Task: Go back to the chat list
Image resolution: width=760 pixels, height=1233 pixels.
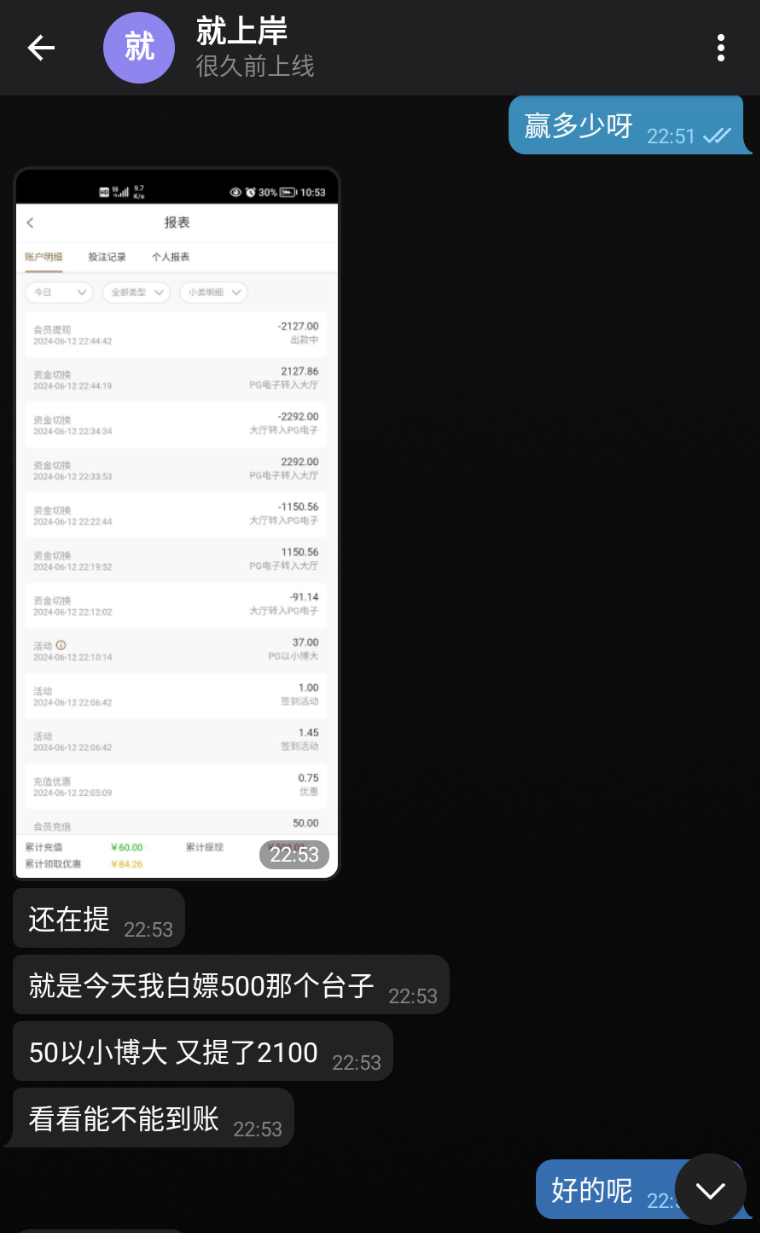Action: (x=41, y=47)
